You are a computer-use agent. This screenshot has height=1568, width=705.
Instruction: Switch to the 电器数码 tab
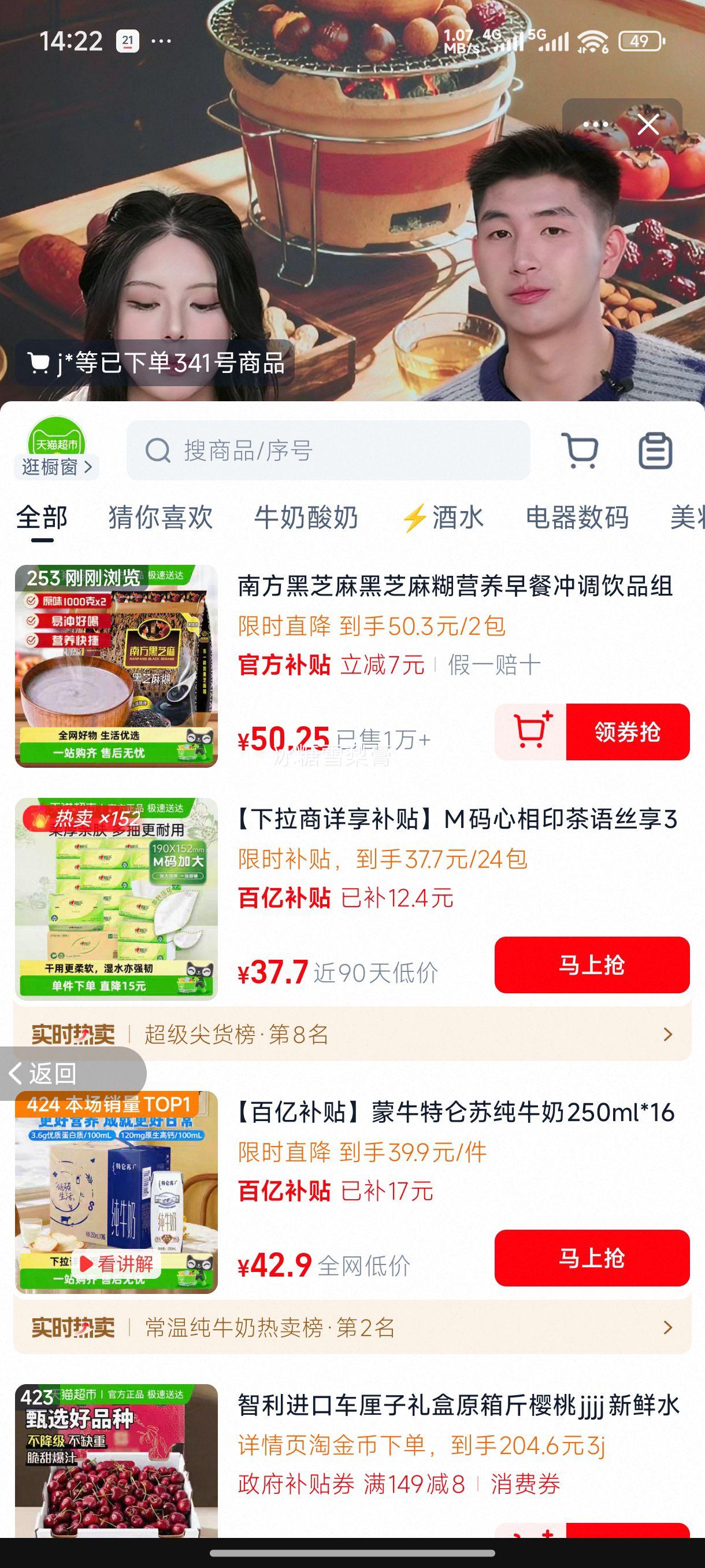coord(577,517)
